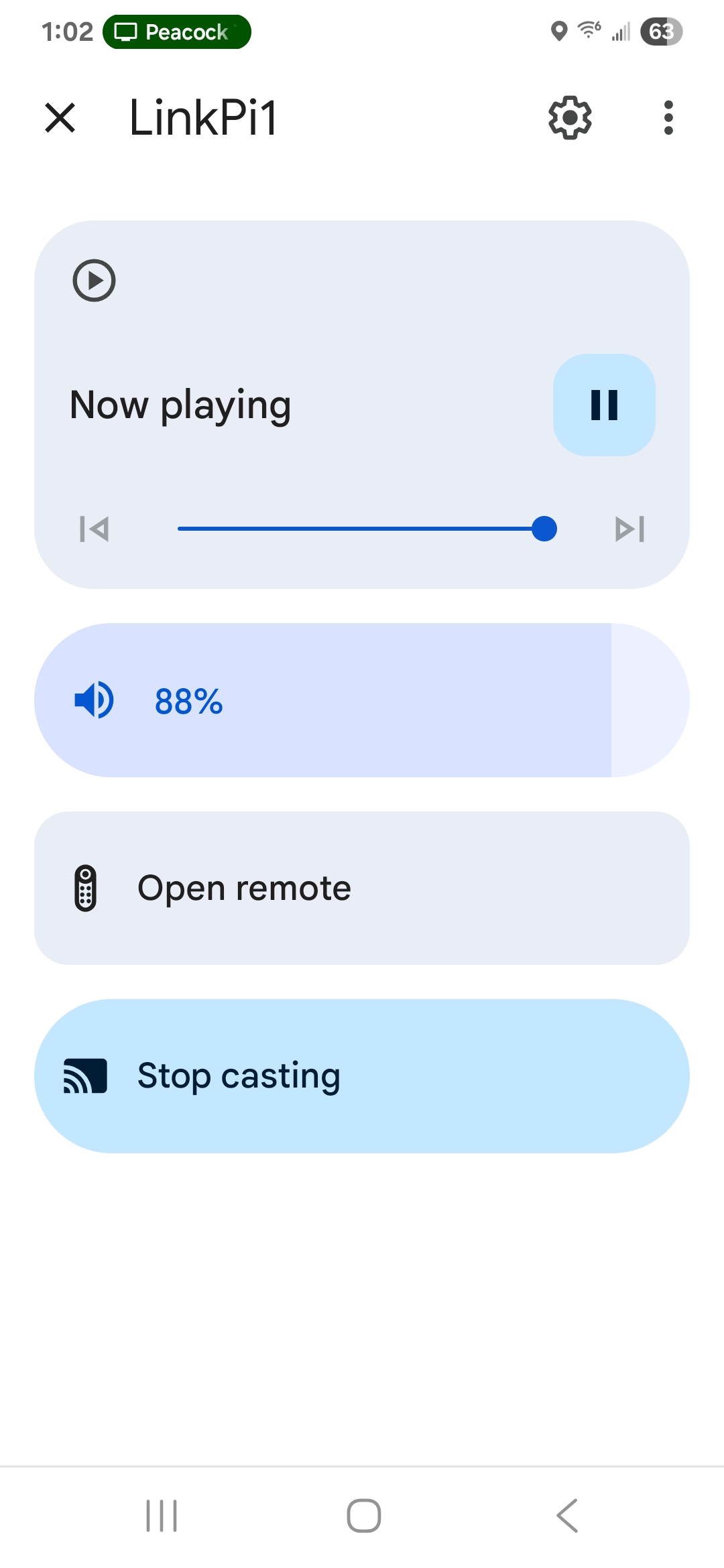The width and height of the screenshot is (724, 1568).
Task: Go back using the navigation bar
Action: (567, 1516)
